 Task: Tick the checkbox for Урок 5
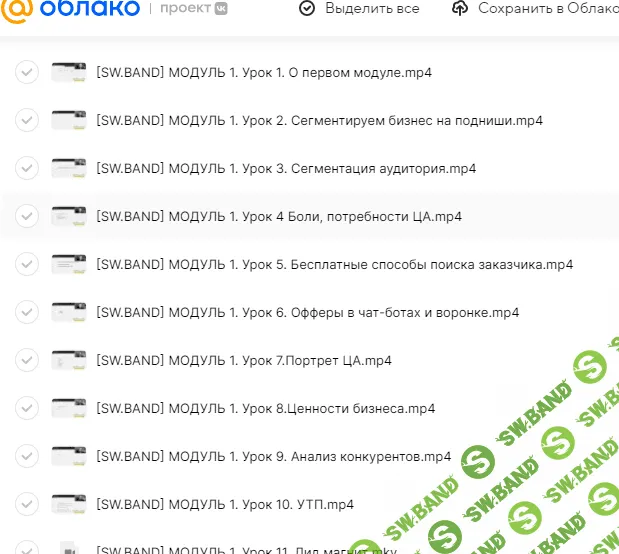click(27, 264)
